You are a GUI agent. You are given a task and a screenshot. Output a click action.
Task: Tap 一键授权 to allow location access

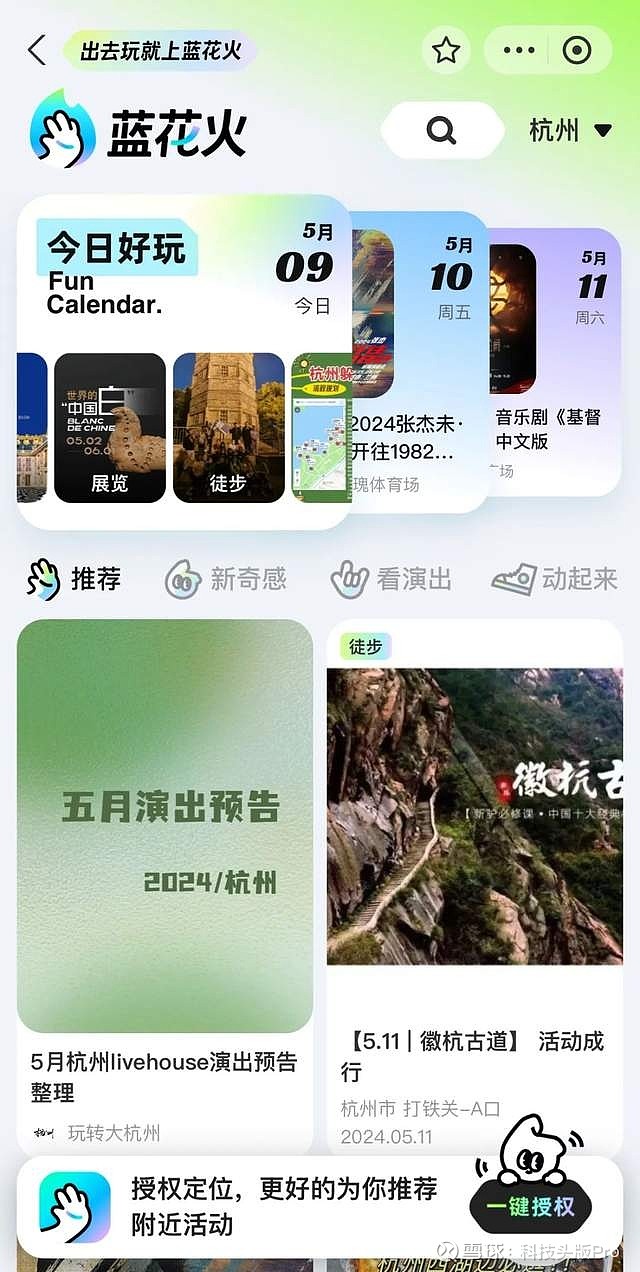tap(531, 1206)
